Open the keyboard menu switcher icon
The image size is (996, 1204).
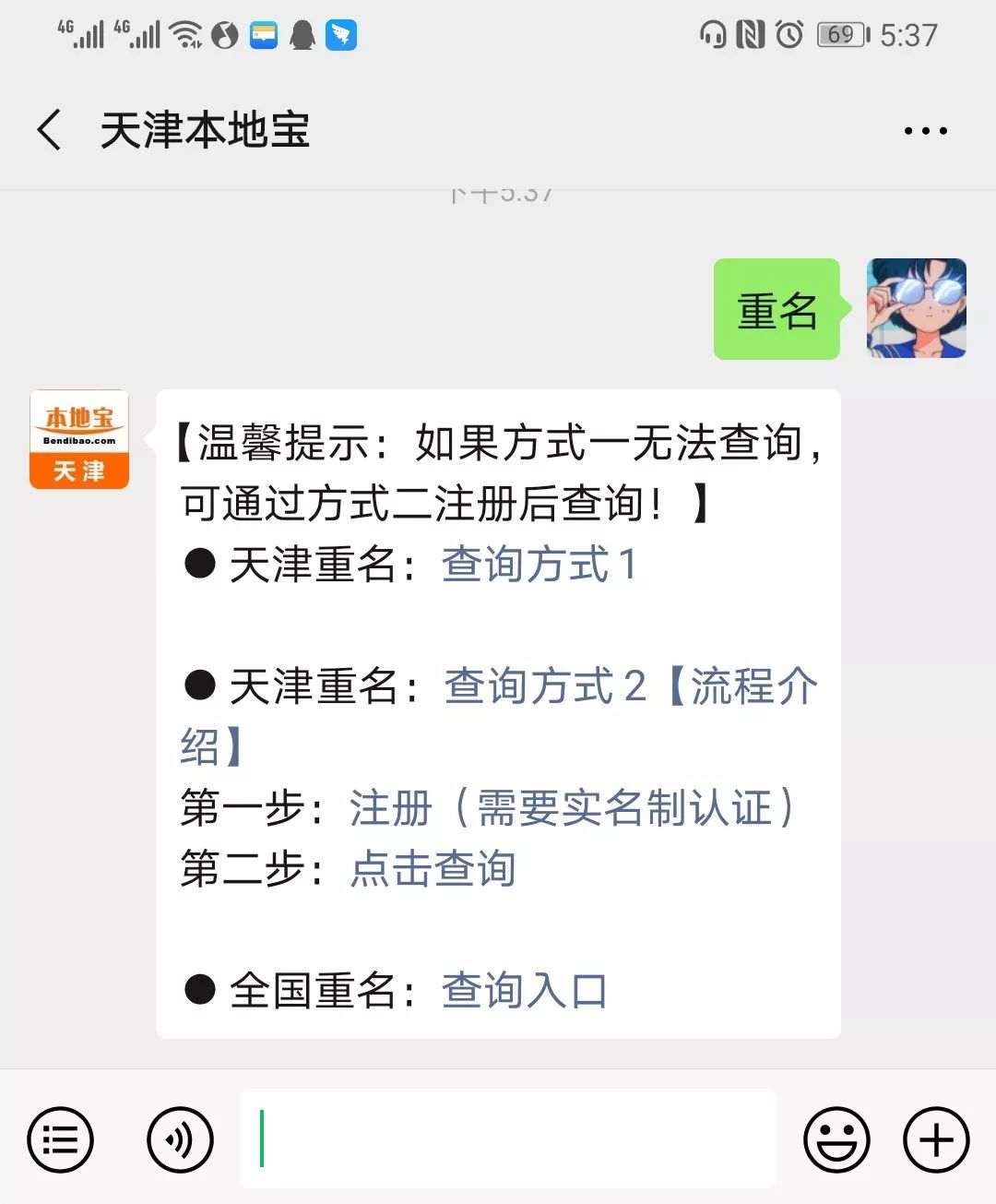60,1138
